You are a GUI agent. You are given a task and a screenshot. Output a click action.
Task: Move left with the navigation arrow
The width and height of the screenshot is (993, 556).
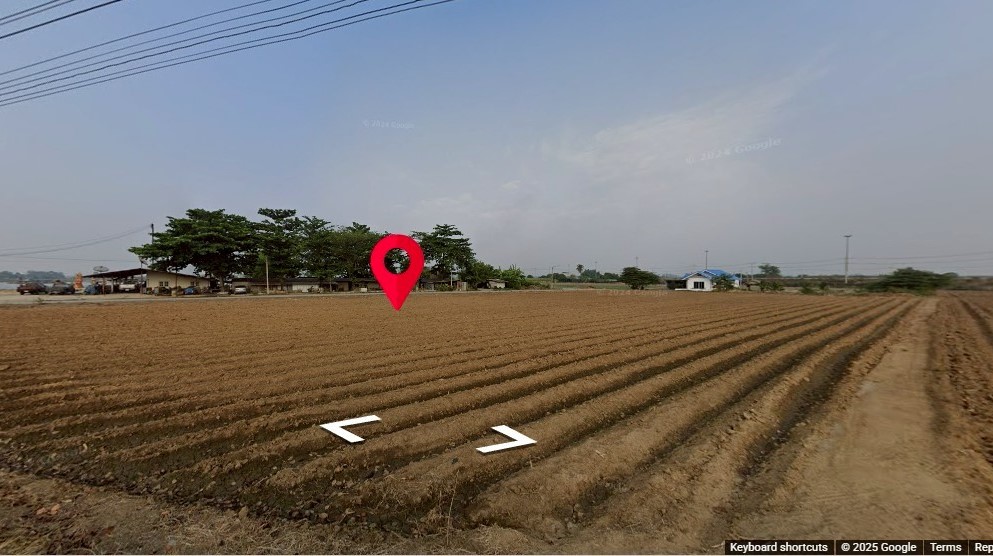pos(349,428)
